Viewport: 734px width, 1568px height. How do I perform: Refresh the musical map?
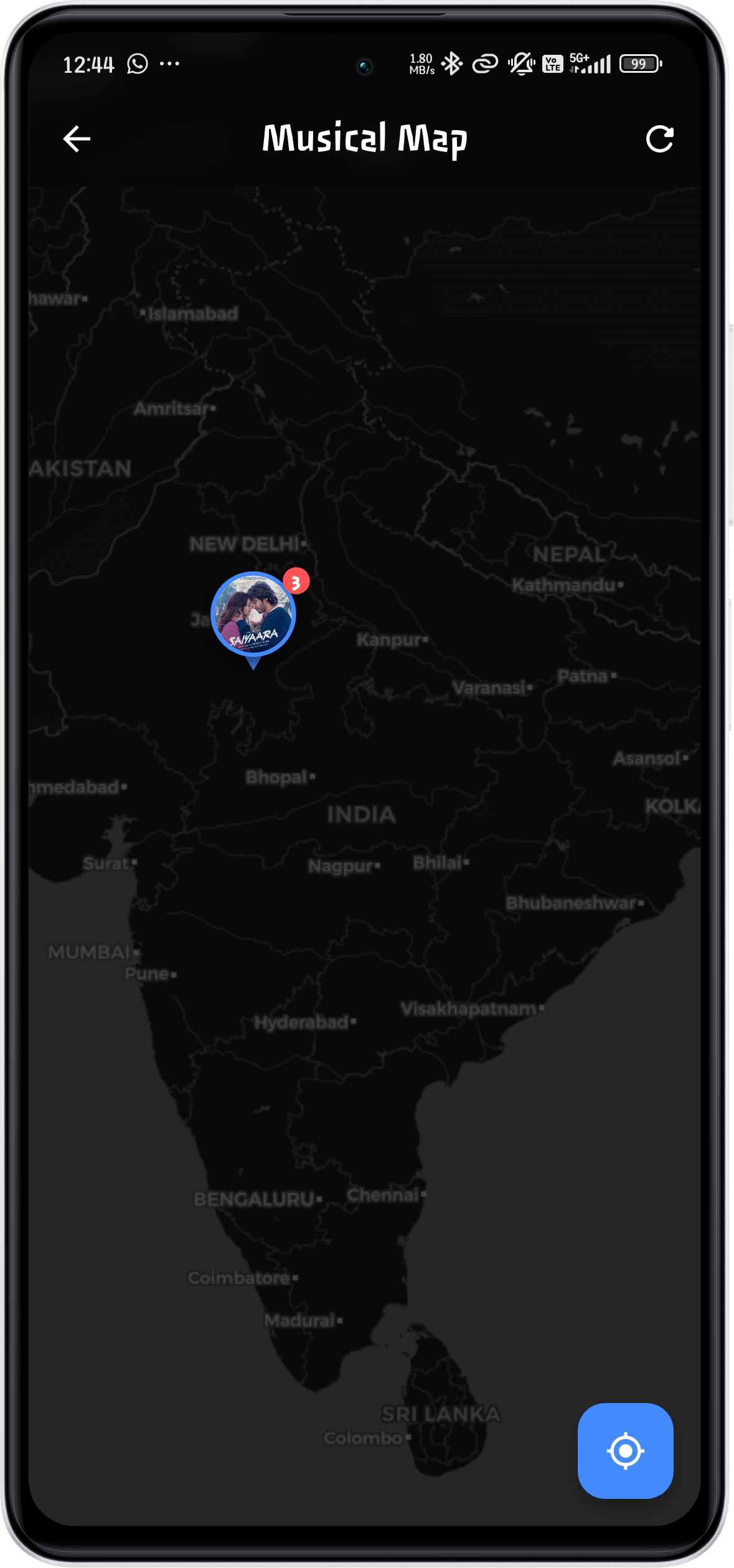pyautogui.click(x=659, y=138)
